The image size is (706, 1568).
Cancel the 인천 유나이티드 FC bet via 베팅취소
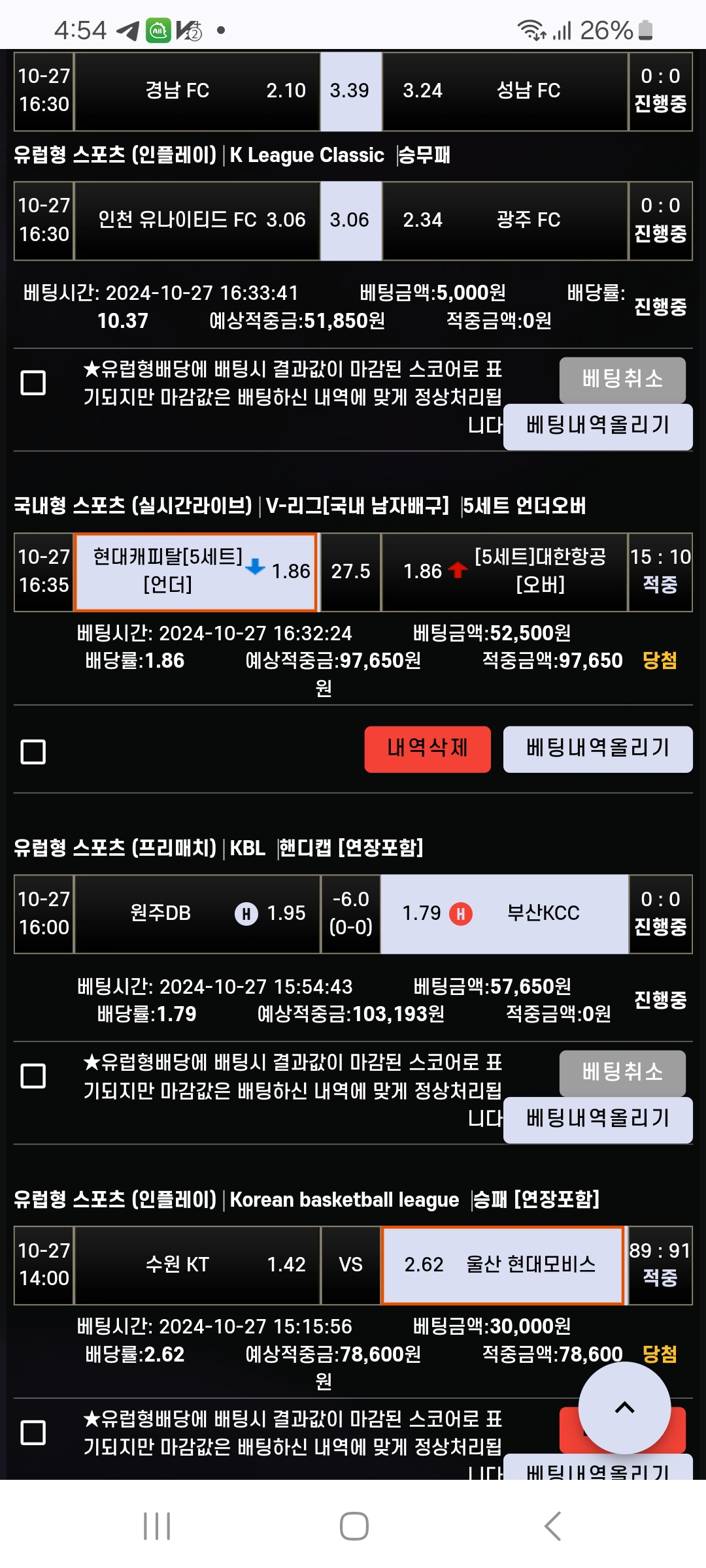(x=622, y=380)
